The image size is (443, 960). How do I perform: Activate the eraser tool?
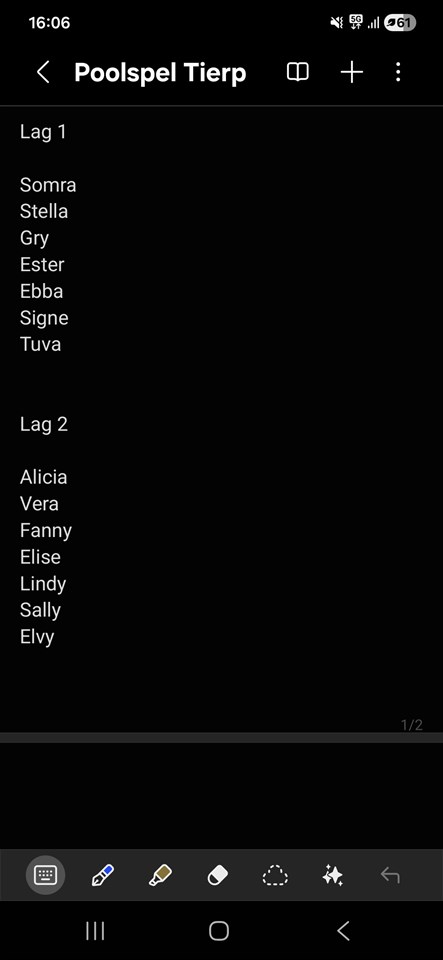pyautogui.click(x=217, y=876)
